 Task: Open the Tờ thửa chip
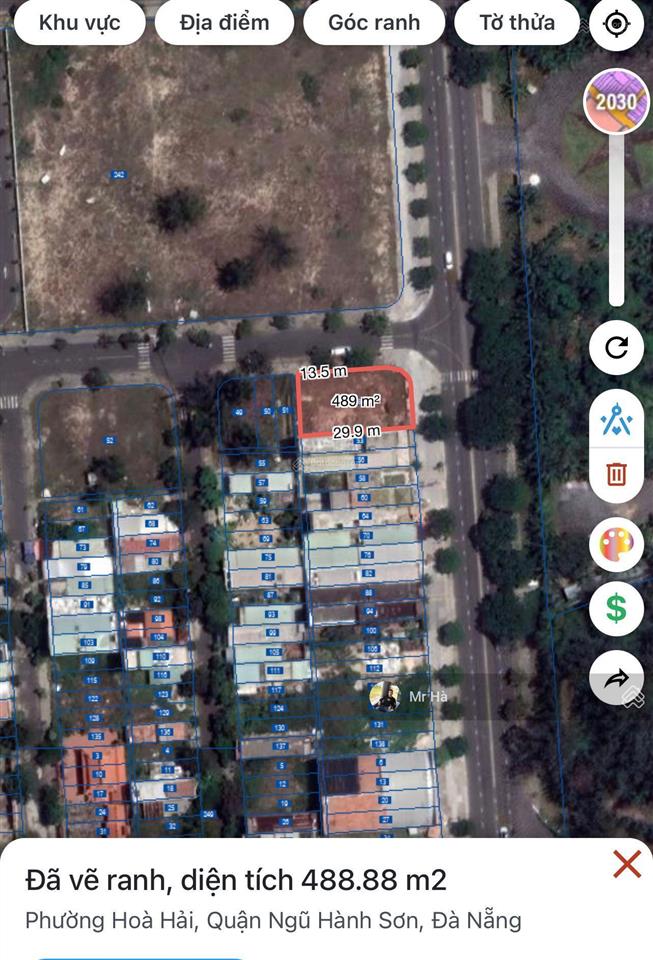[517, 22]
